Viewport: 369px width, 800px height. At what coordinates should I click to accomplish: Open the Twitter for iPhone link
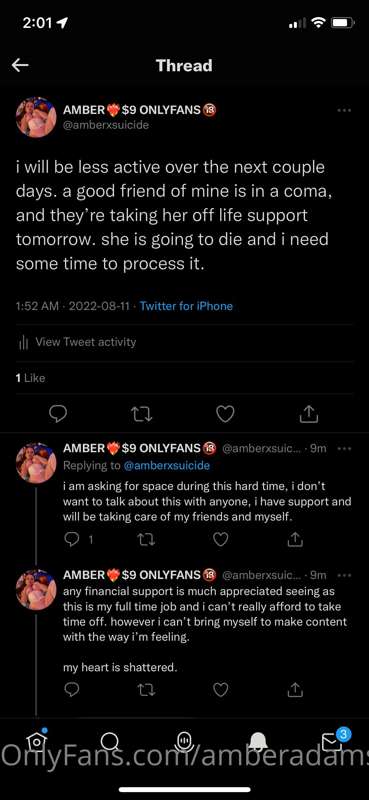coord(186,306)
